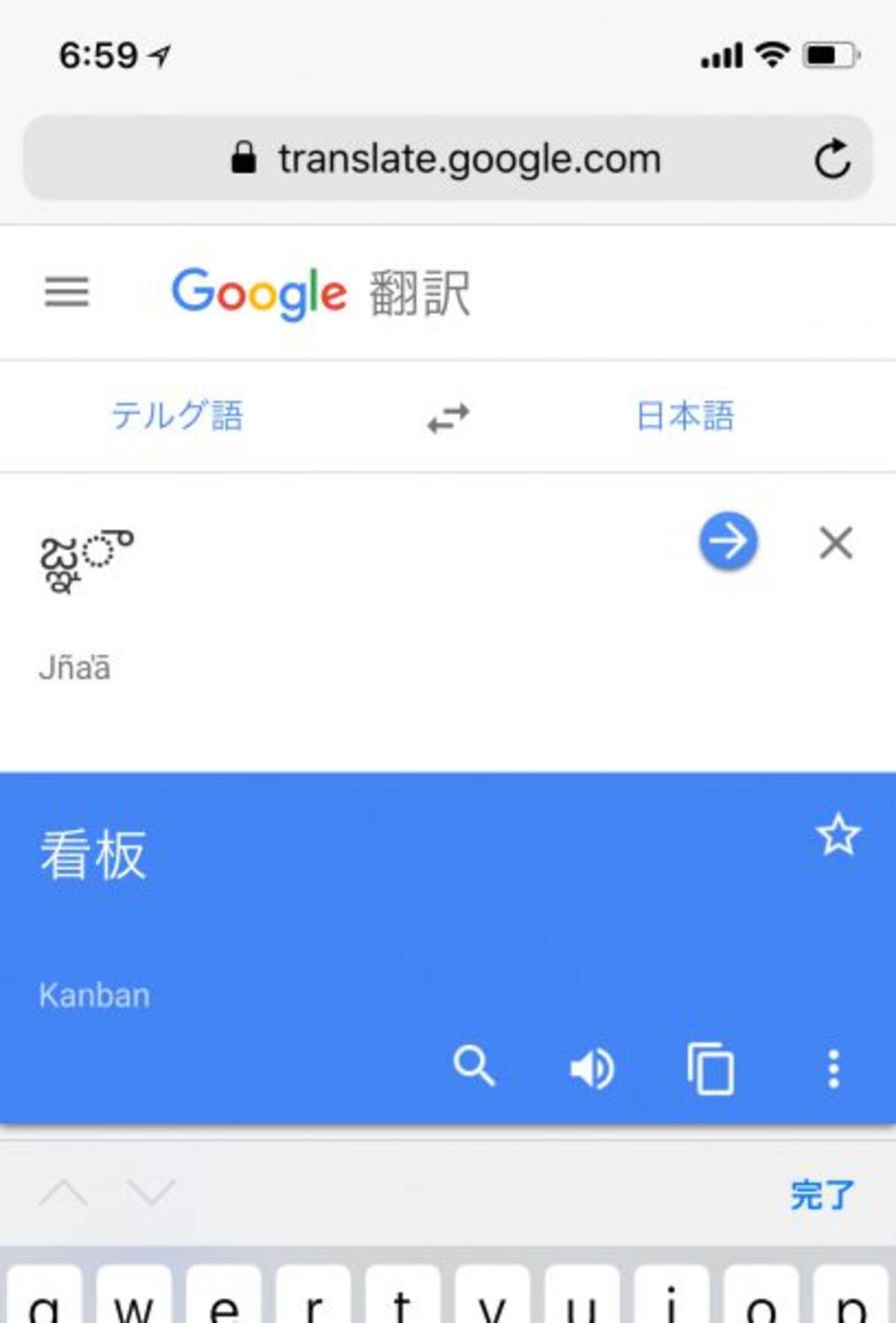Star the translation 看板
Screen dimensions: 896x1323
coord(837,835)
